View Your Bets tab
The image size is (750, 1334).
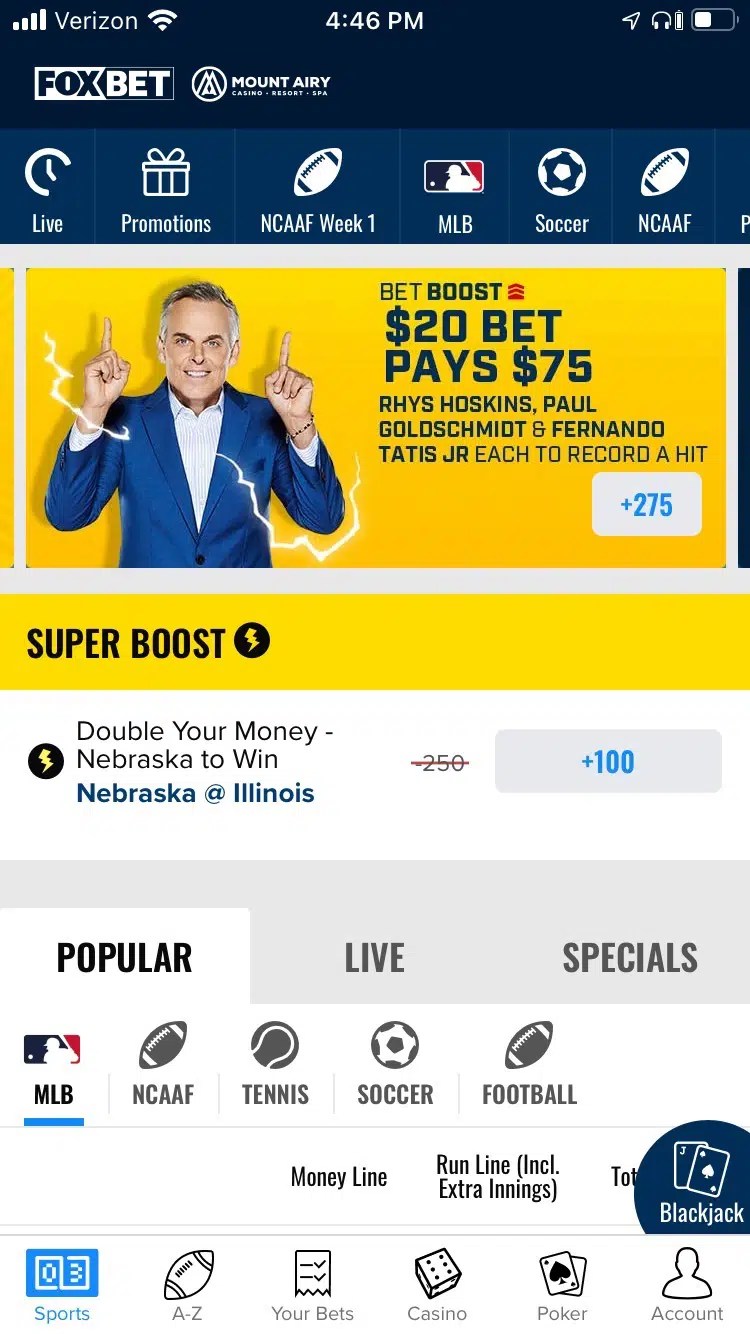point(312,1286)
